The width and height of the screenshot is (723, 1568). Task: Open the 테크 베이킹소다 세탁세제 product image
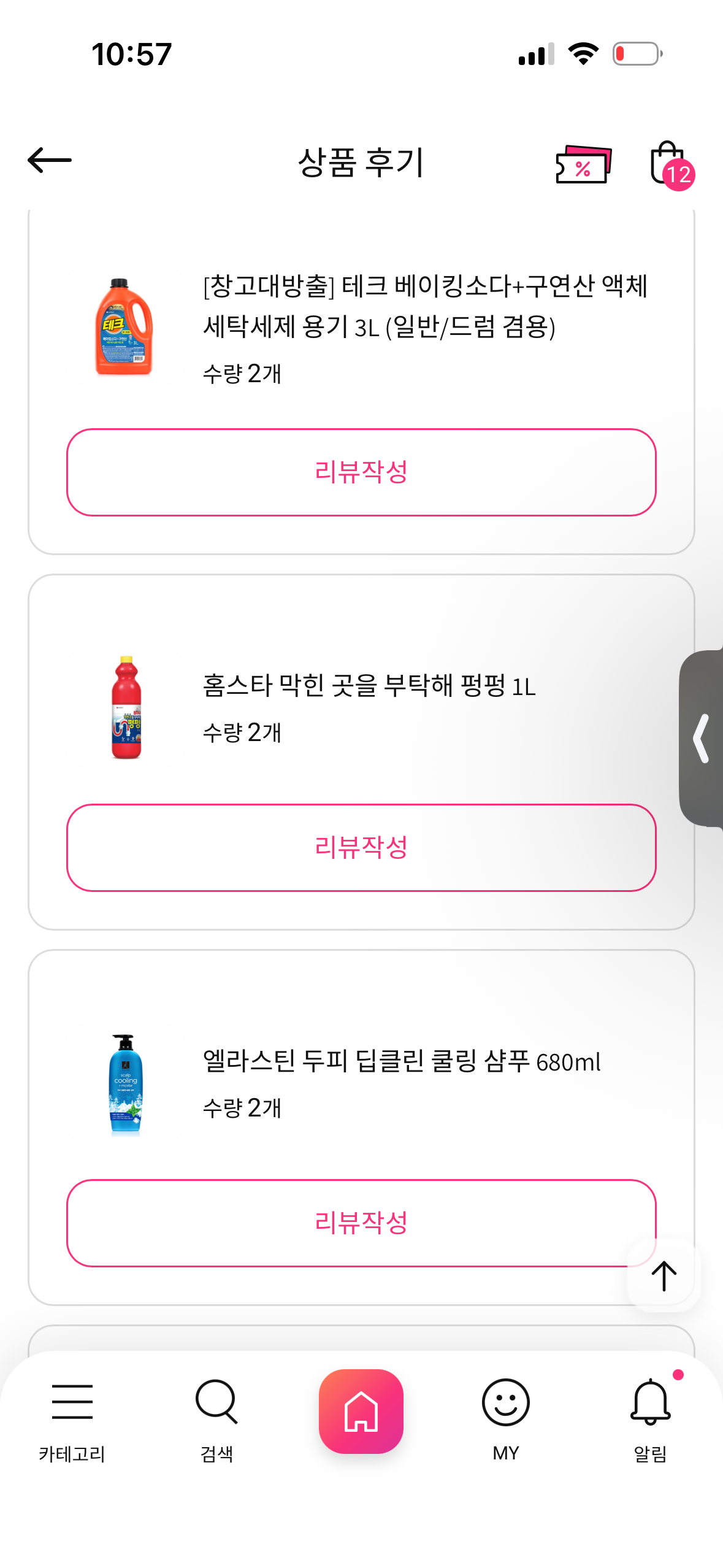click(x=125, y=326)
